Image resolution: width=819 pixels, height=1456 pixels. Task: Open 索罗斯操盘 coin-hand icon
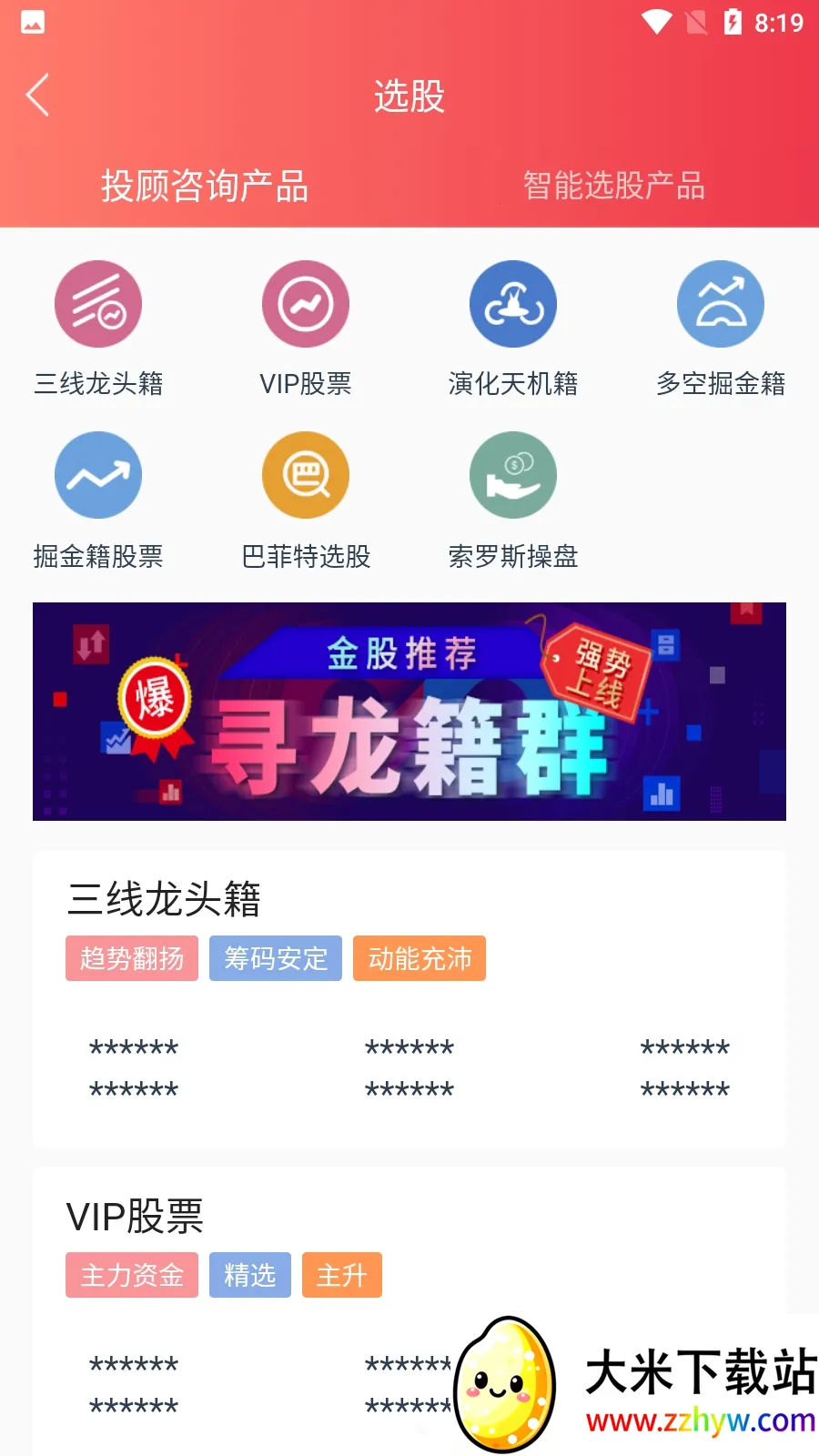(x=513, y=474)
